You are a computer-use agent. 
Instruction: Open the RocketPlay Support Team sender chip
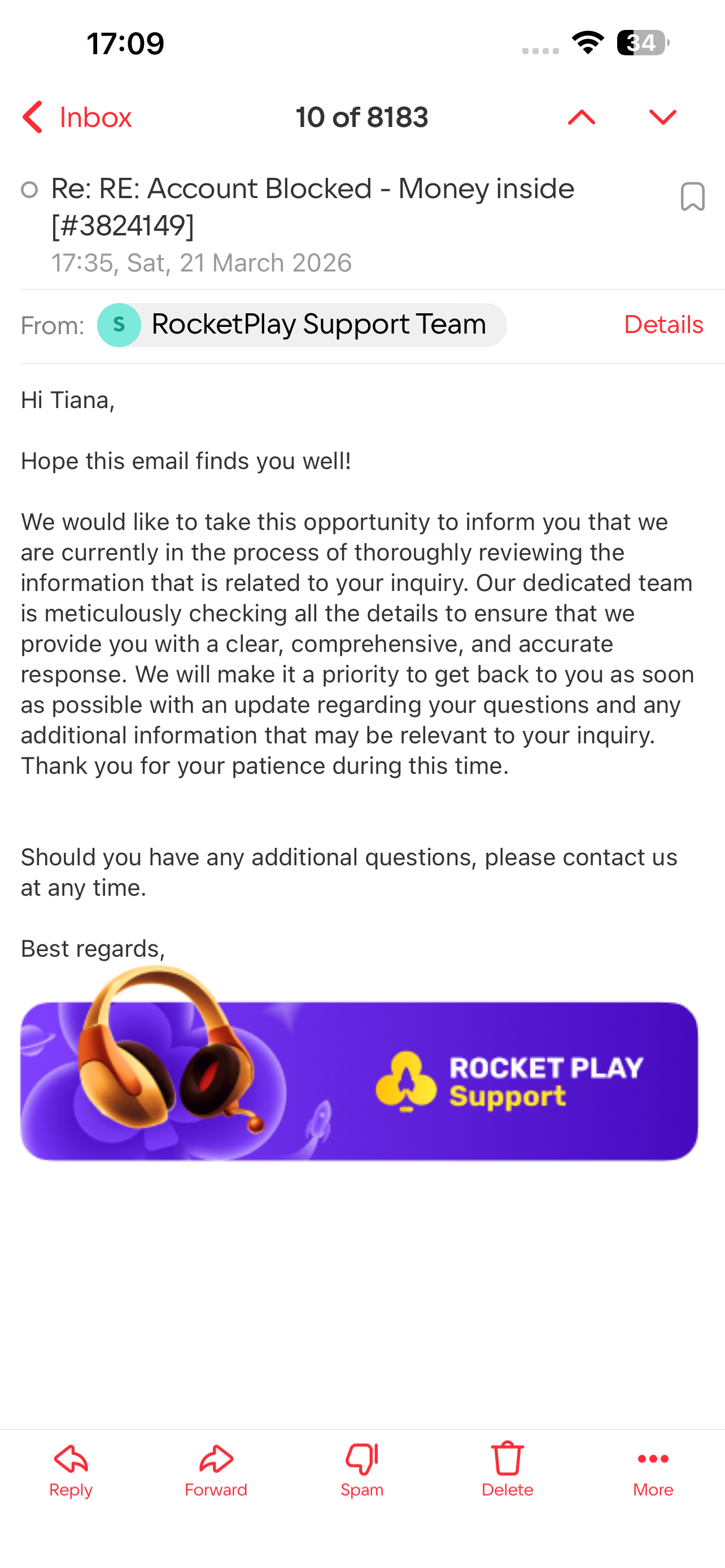(x=302, y=325)
